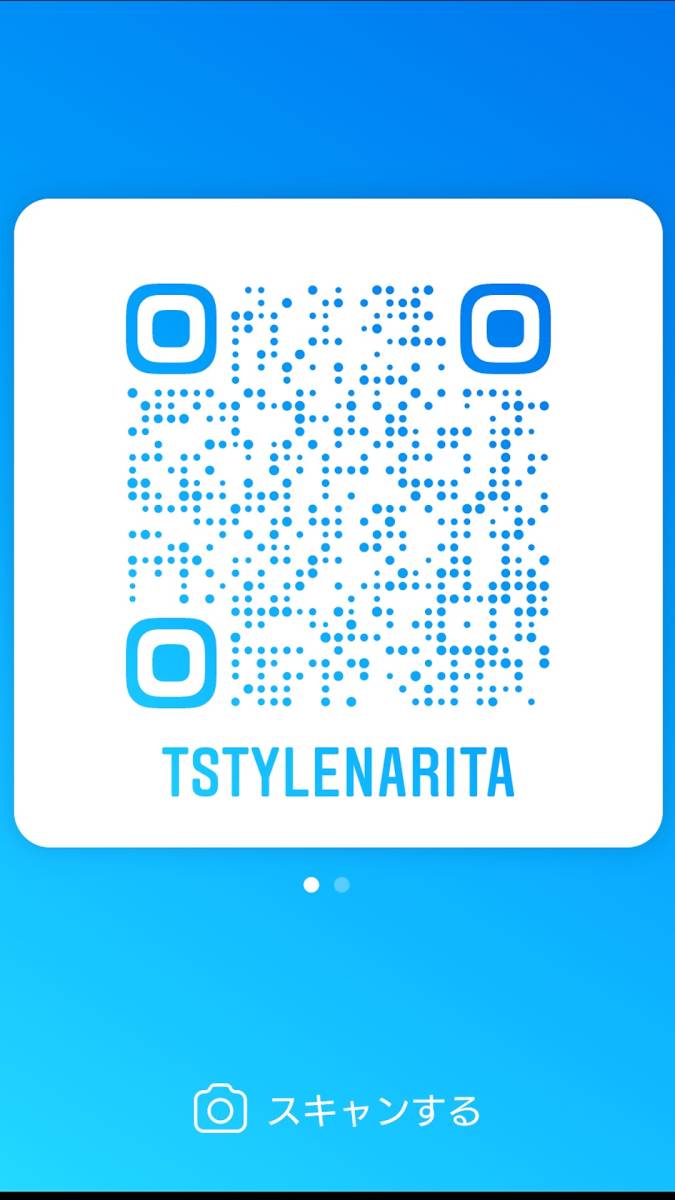The image size is (675, 1200).
Task: Tap the TSTYLENARITA QR card to change its background
Action: [338, 523]
